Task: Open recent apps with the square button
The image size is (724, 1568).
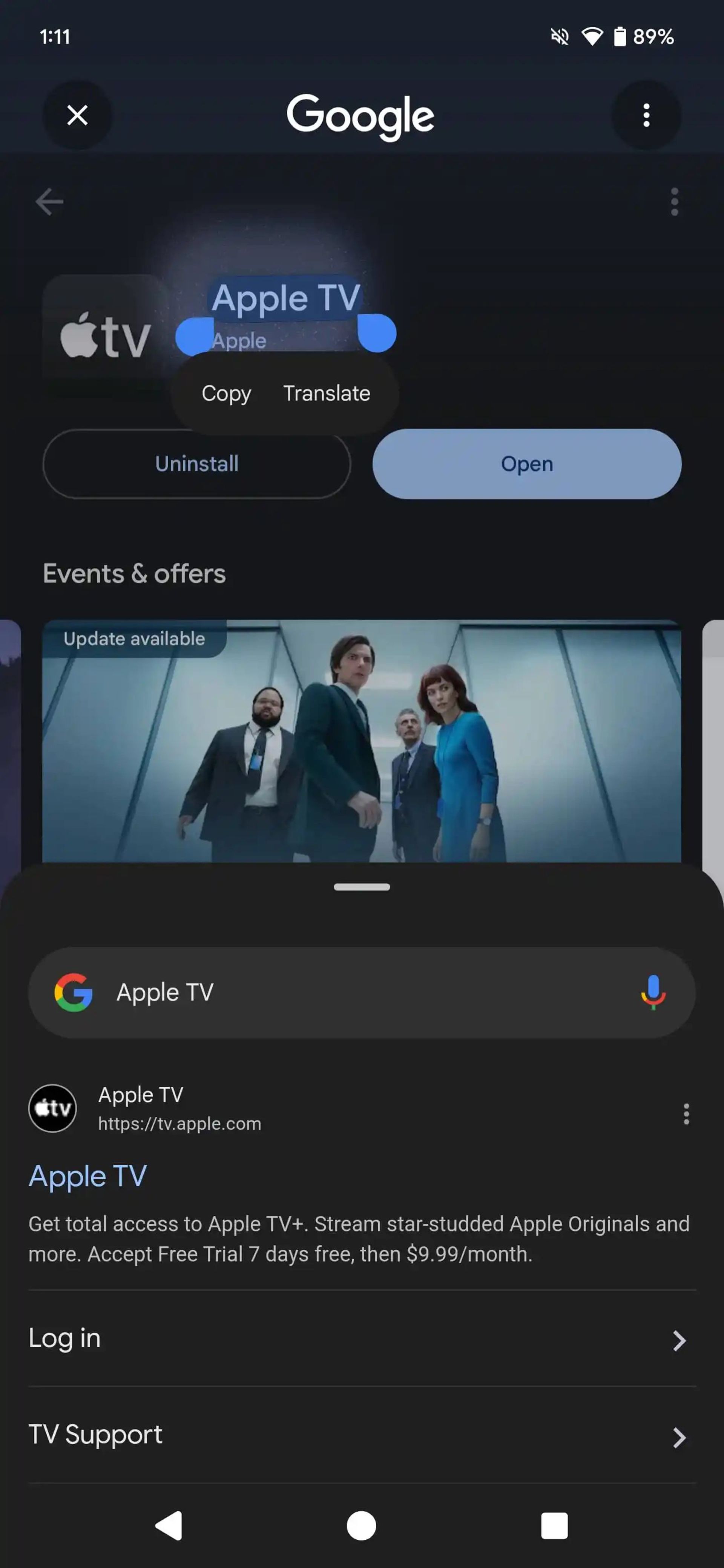Action: (554, 1525)
